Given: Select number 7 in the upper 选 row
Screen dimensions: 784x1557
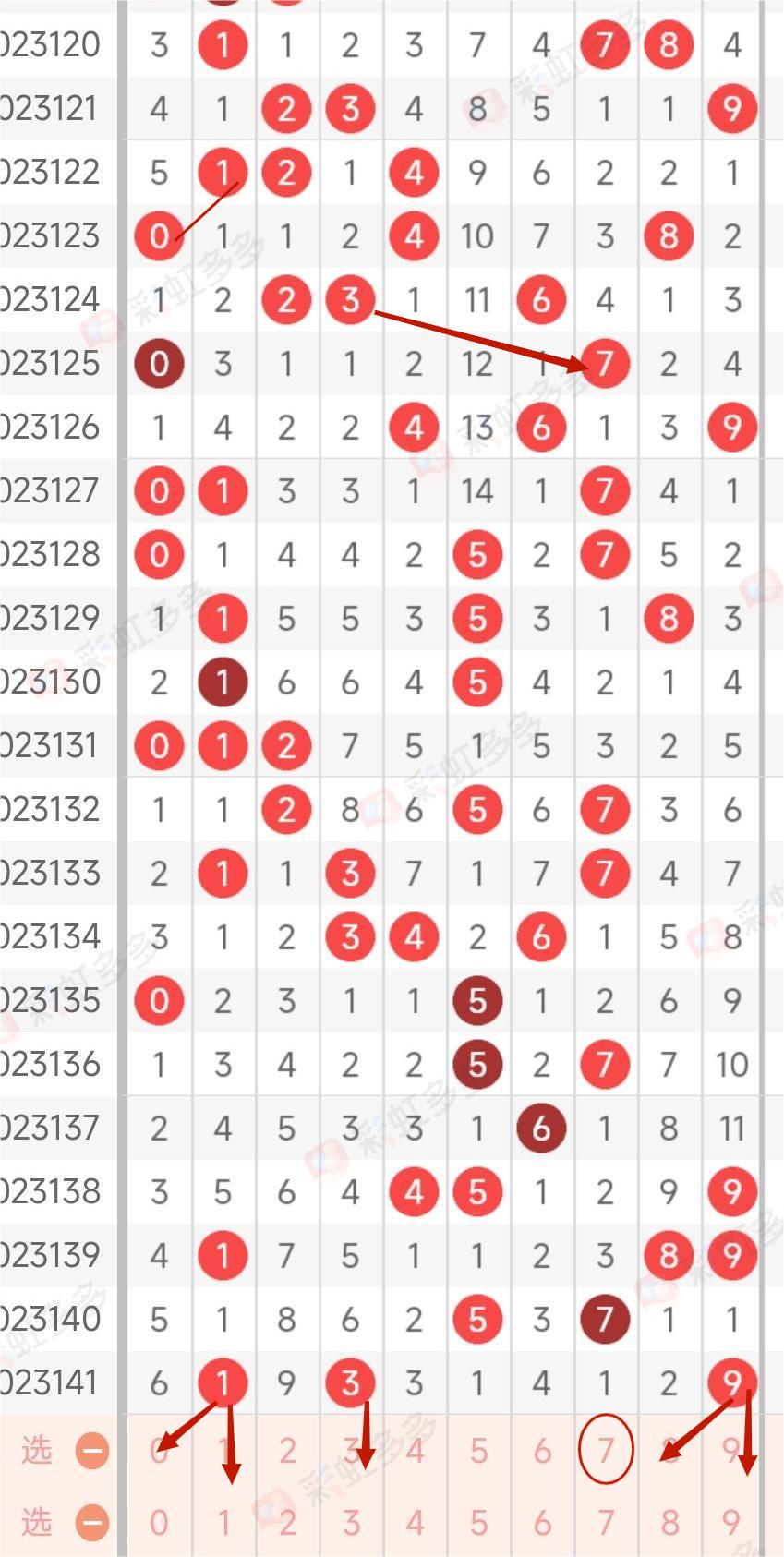Looking at the screenshot, I should pyautogui.click(x=605, y=1451).
